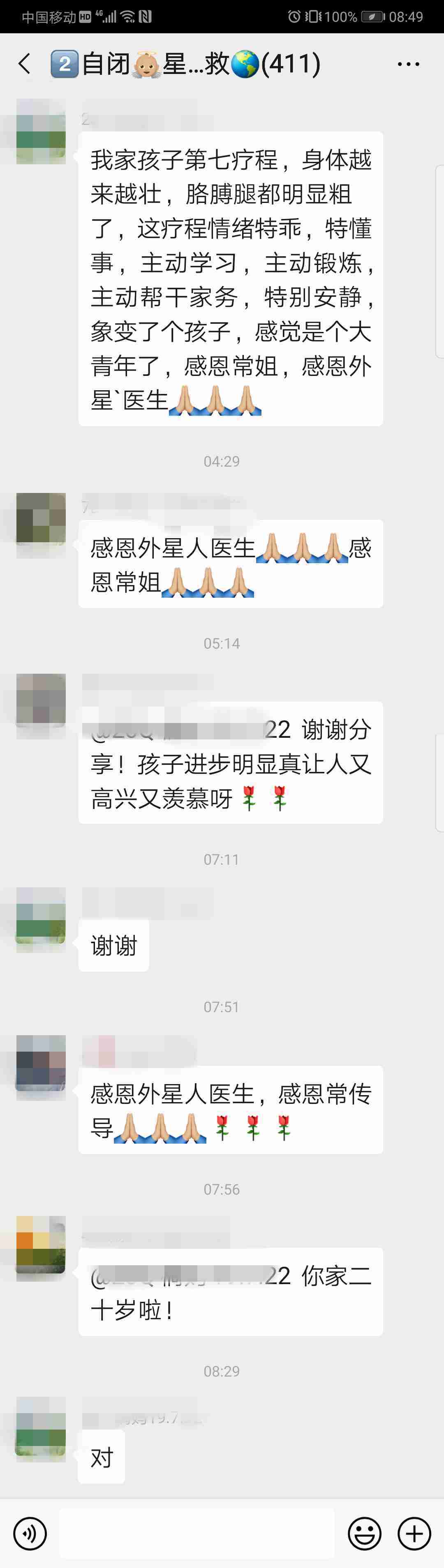Open avatar of sender saying 谢谢分享
The width and height of the screenshot is (444, 1568).
point(41,705)
